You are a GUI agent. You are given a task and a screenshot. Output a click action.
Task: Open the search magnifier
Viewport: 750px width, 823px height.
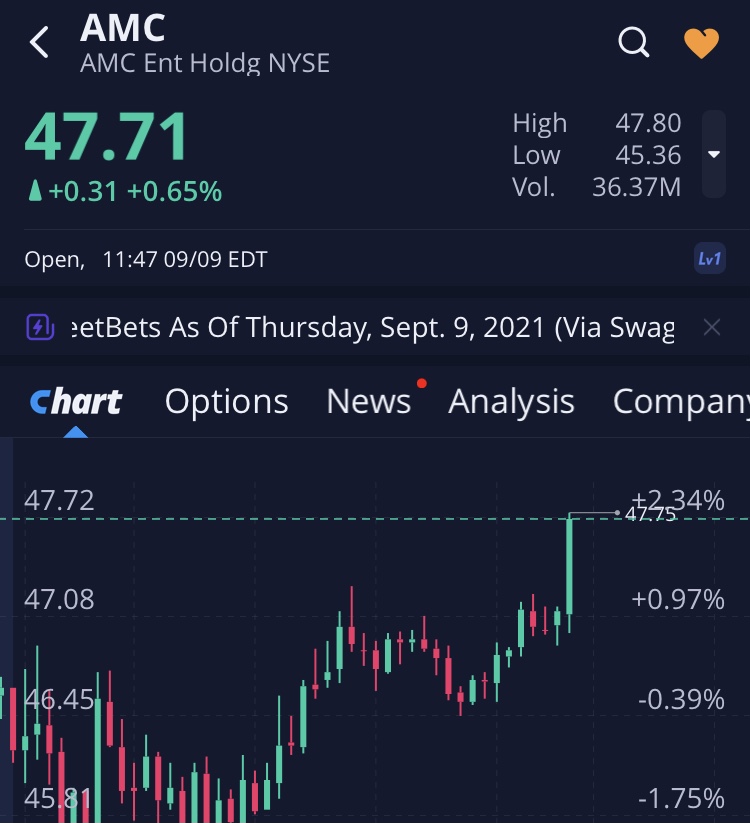tap(633, 43)
